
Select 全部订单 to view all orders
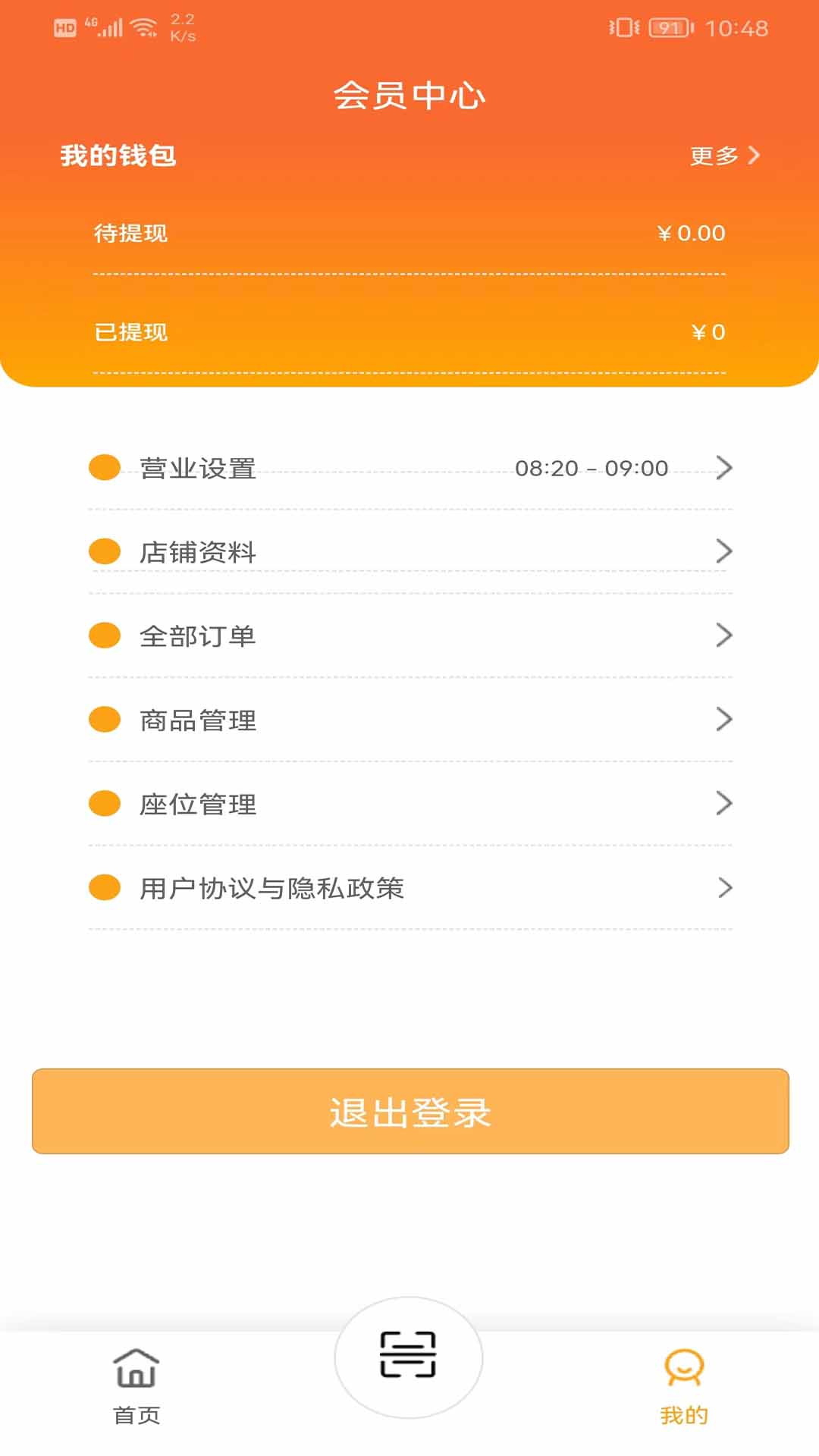tap(199, 636)
